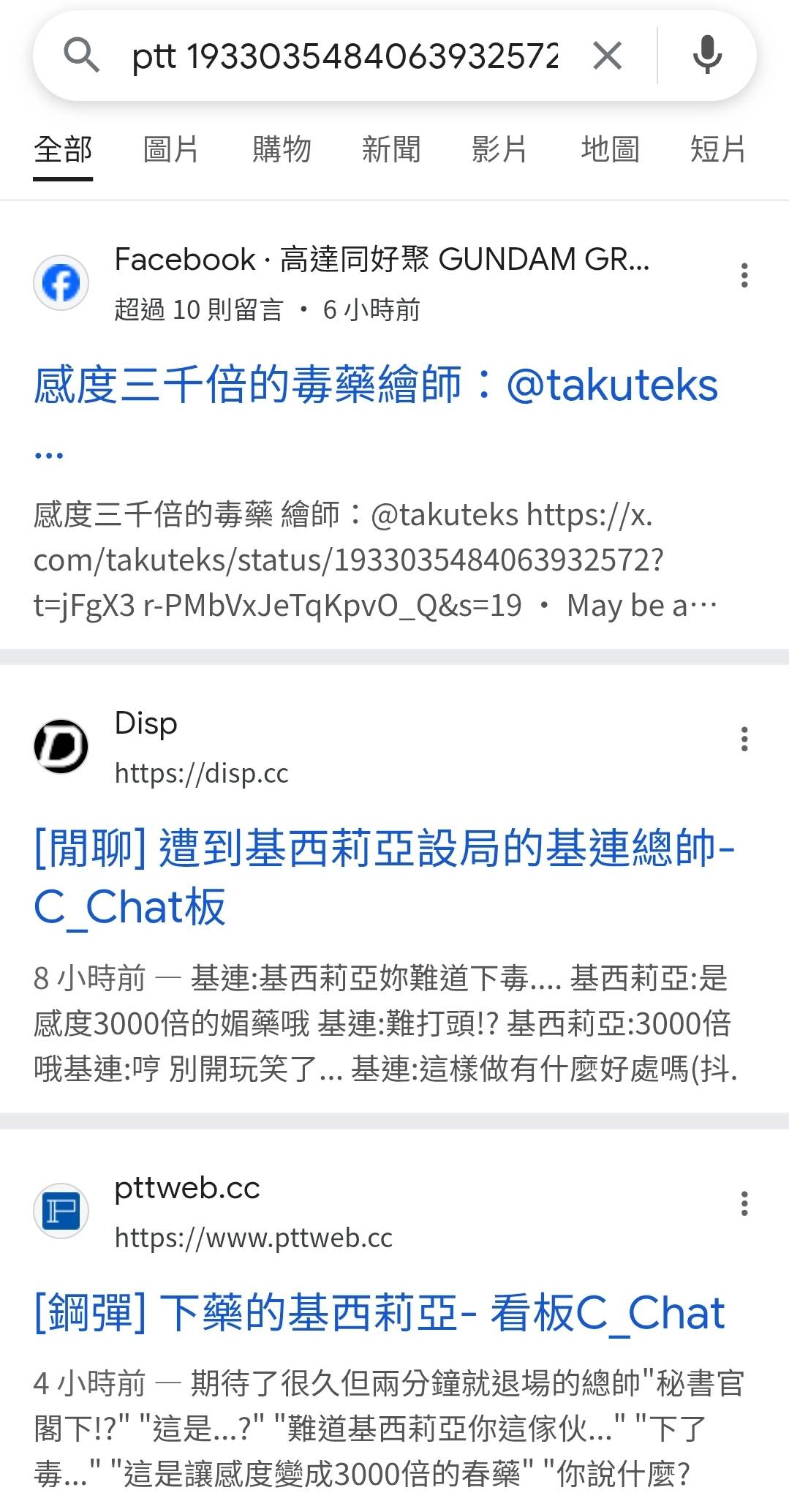
Task: Open more options for the Disp result
Action: coord(744,740)
